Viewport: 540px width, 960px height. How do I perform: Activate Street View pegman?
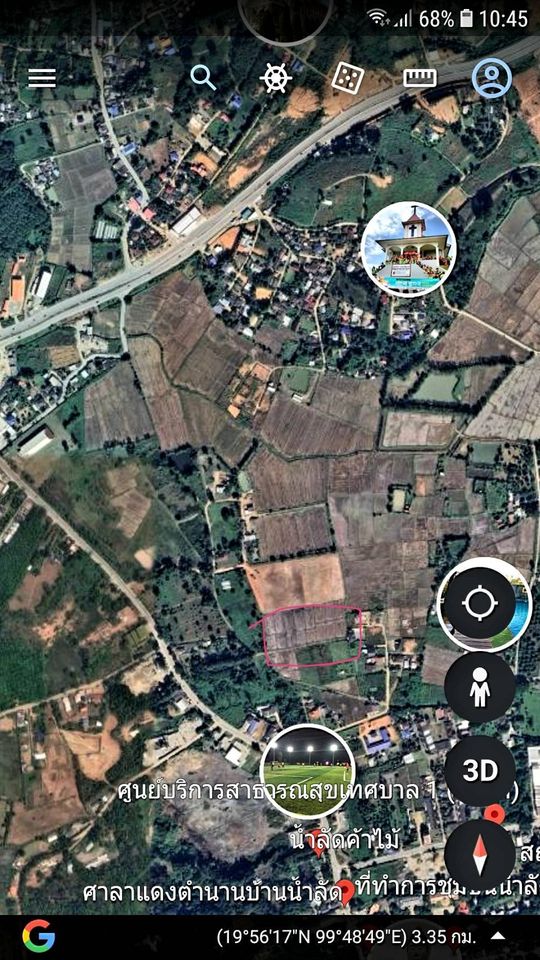(x=479, y=687)
